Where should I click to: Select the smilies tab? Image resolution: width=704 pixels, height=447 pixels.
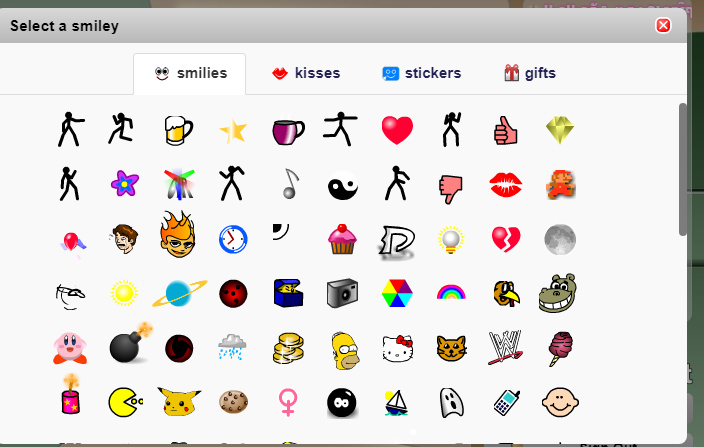190,73
